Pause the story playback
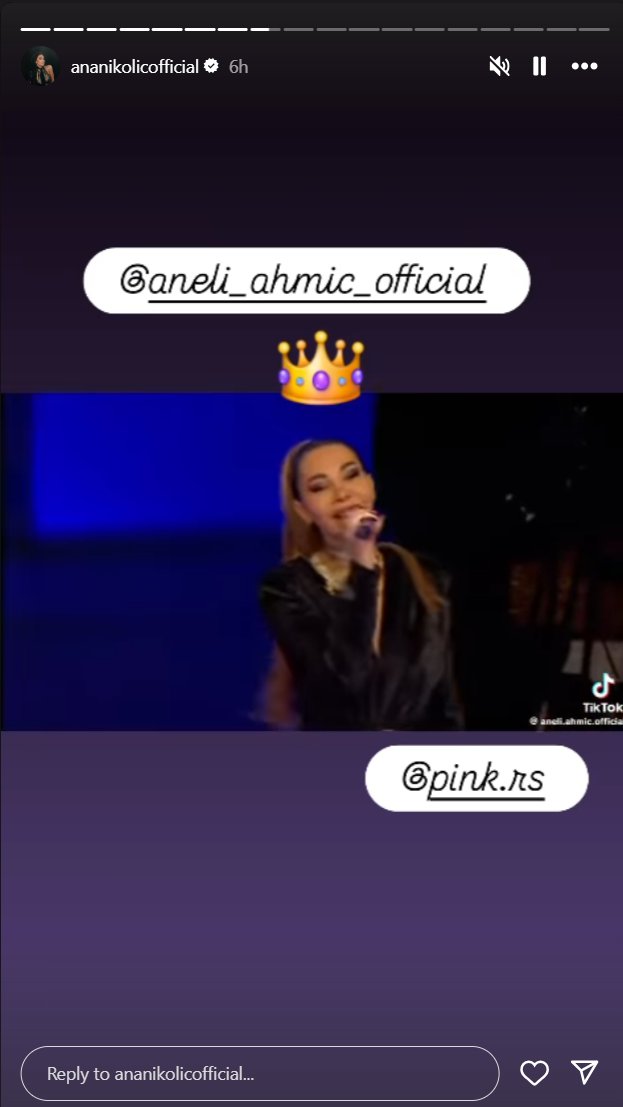Image resolution: width=623 pixels, height=1107 pixels. [539, 67]
